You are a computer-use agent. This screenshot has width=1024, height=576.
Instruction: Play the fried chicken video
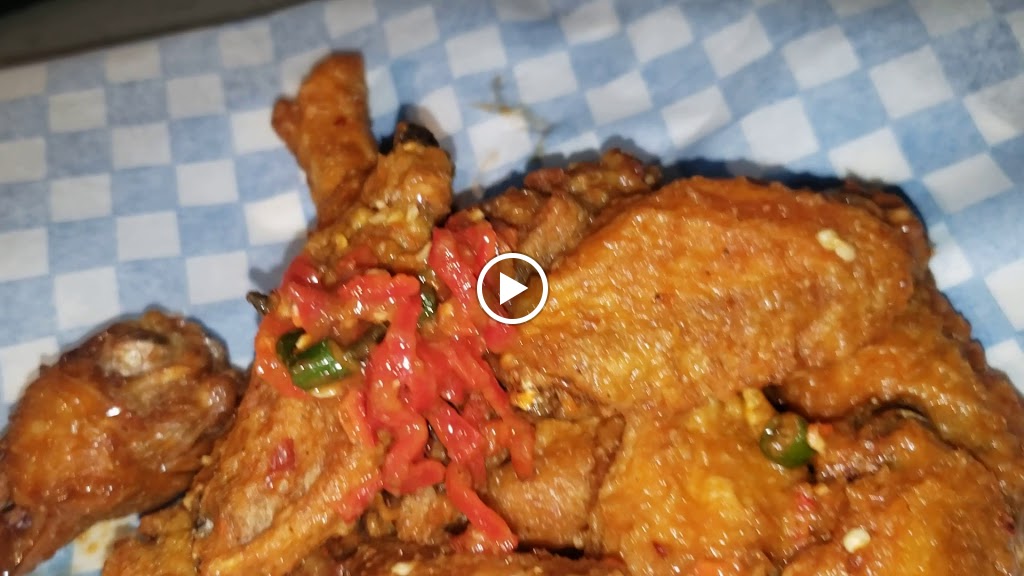[512, 288]
